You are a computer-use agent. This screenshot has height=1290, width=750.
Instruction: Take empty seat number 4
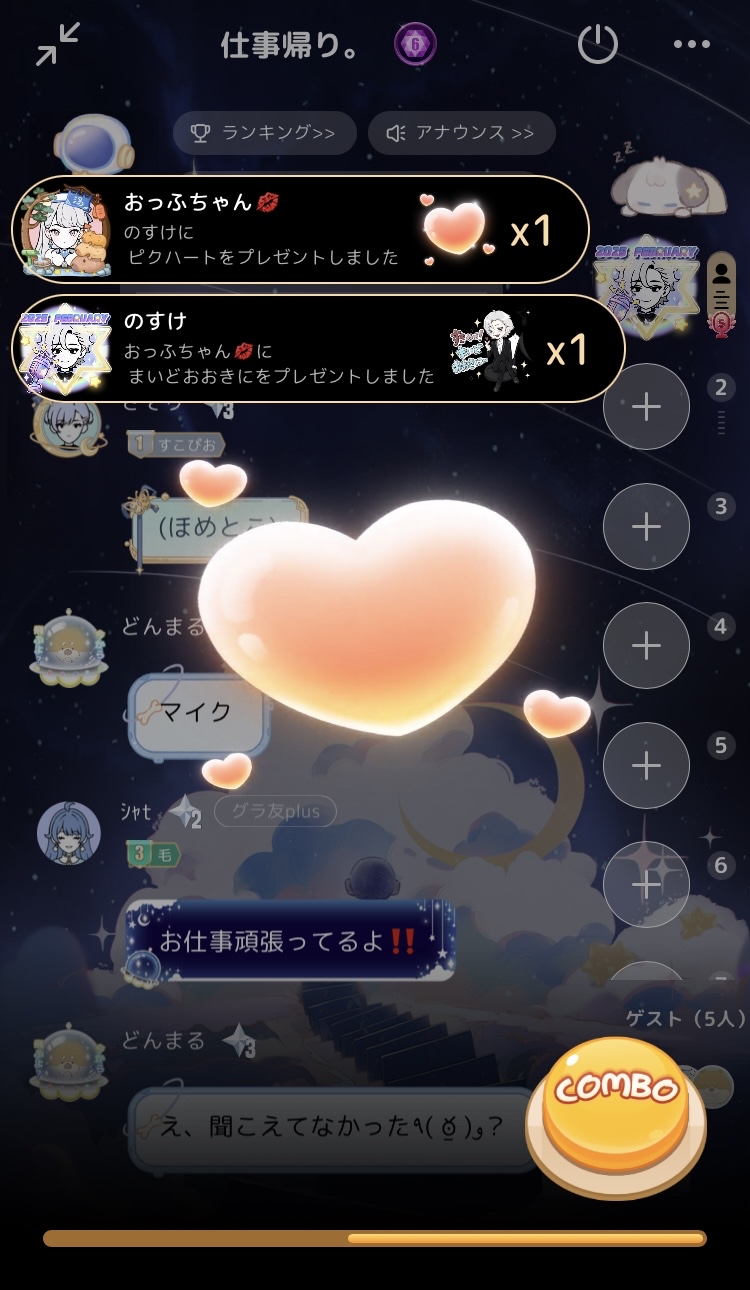coord(647,646)
